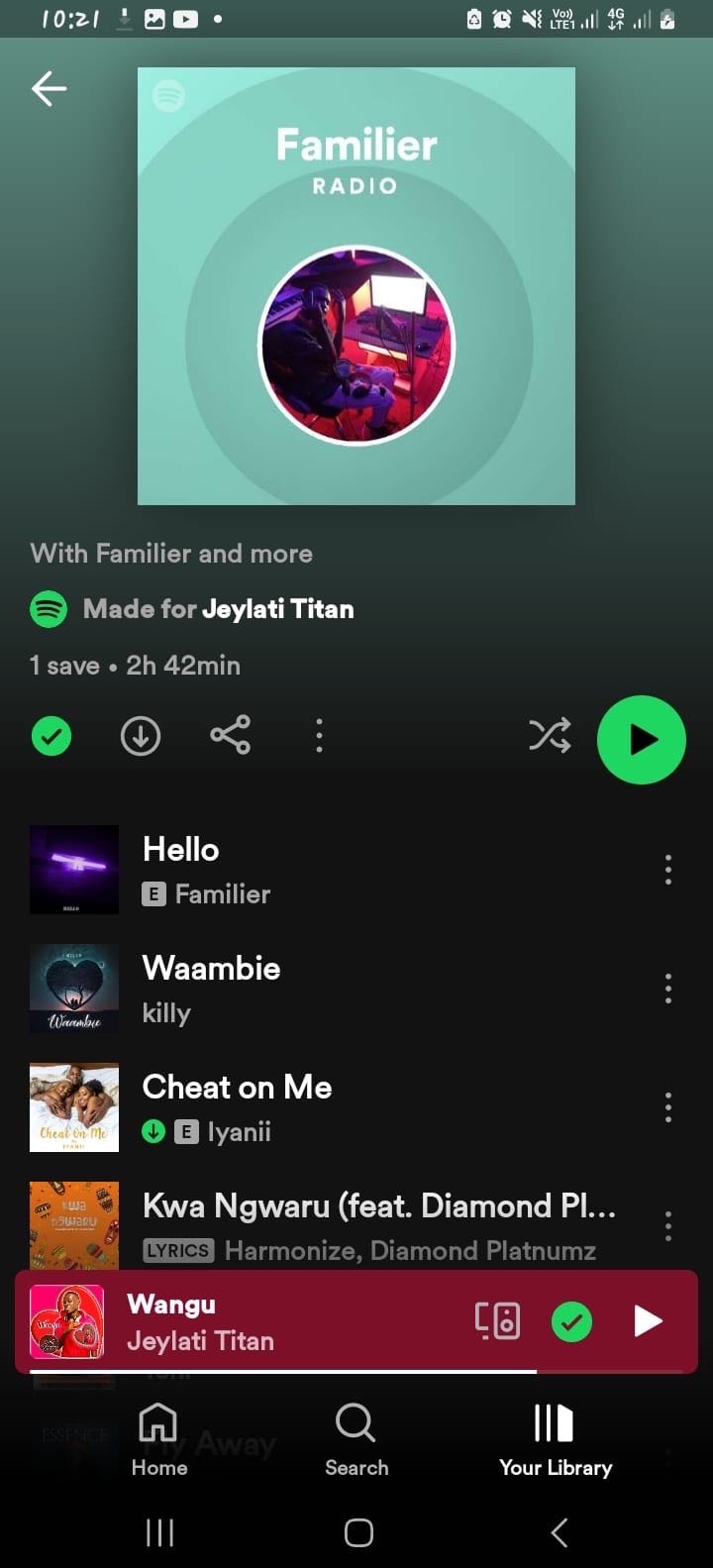Tap the system back button
This screenshot has width=713, height=1568.
(560, 1532)
